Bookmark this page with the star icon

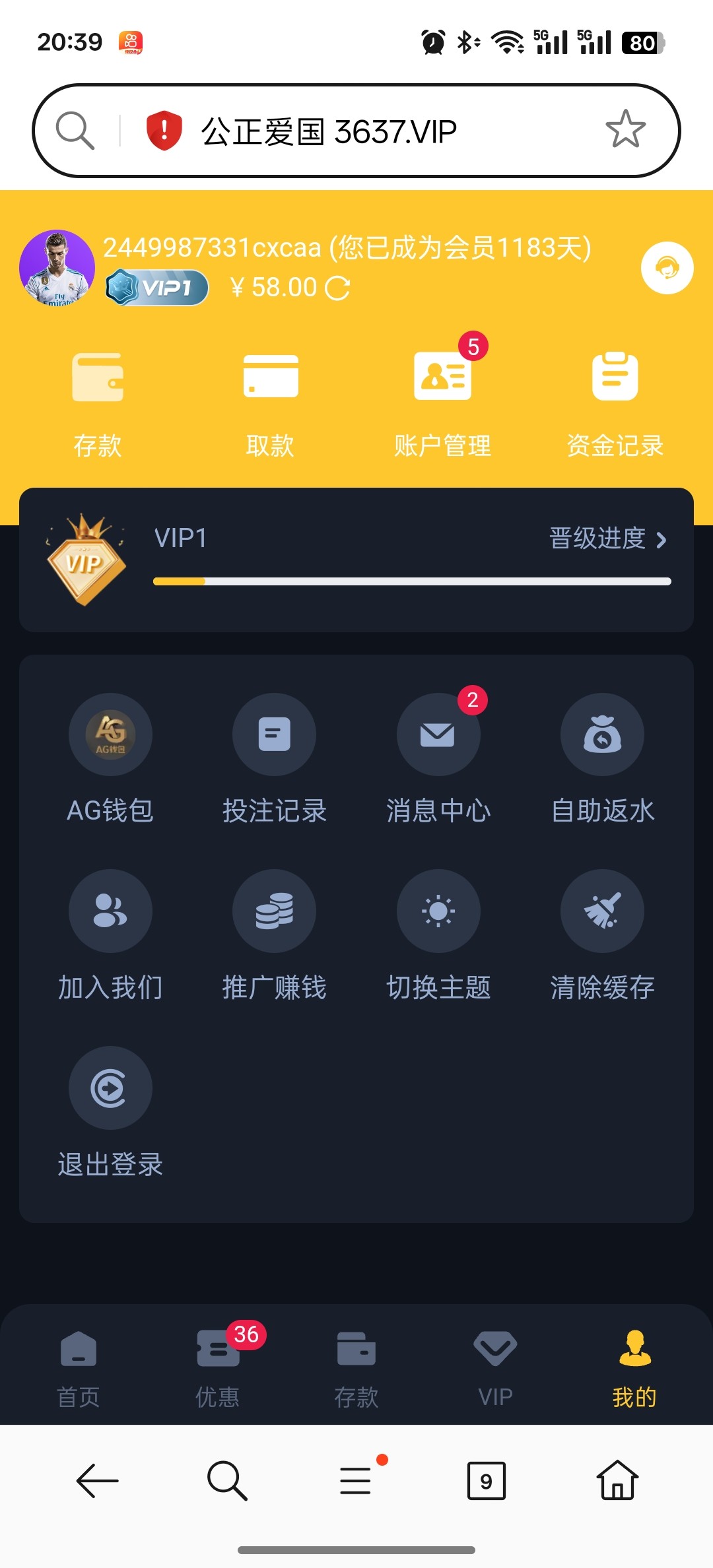pyautogui.click(x=625, y=129)
